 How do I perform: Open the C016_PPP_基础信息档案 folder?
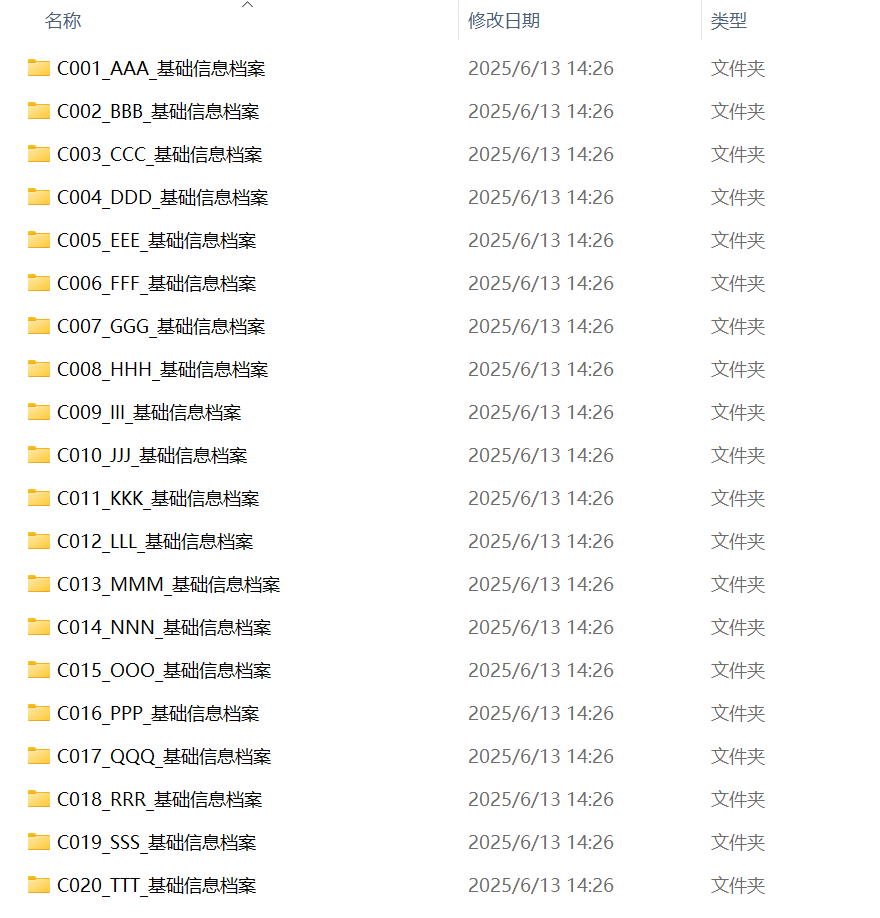(158, 714)
